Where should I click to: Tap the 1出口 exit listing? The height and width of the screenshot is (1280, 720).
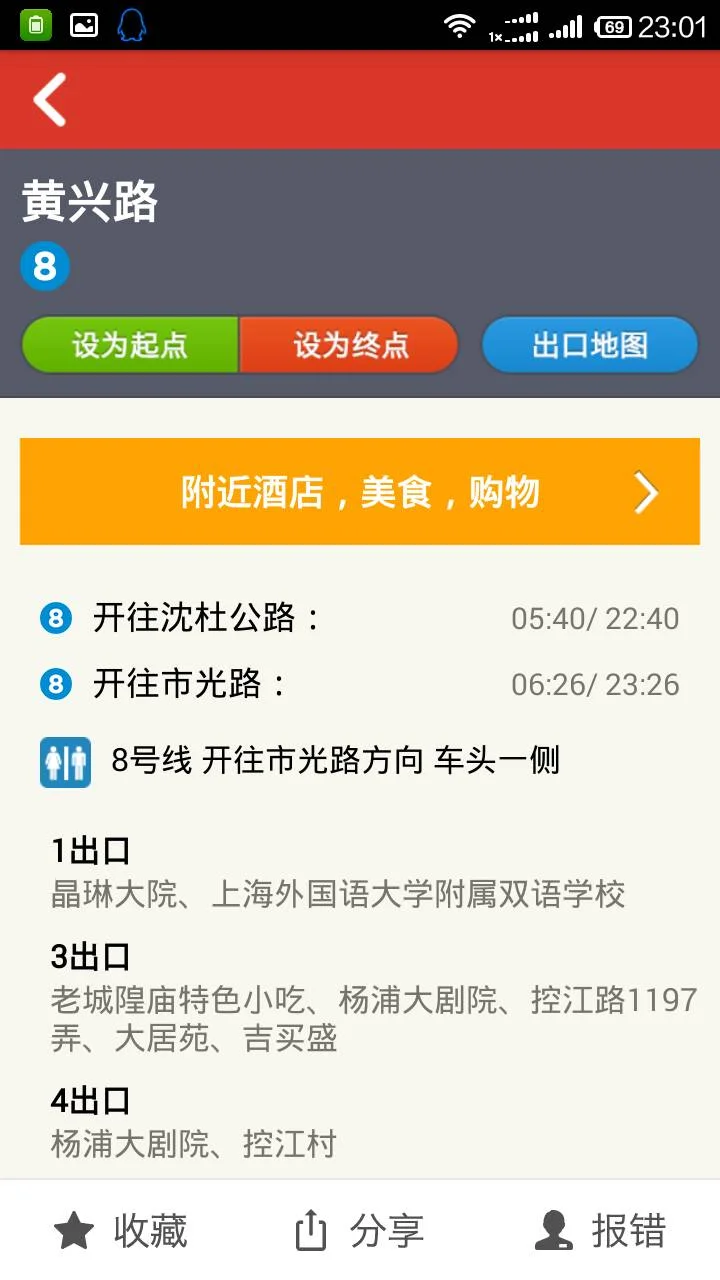(x=88, y=849)
